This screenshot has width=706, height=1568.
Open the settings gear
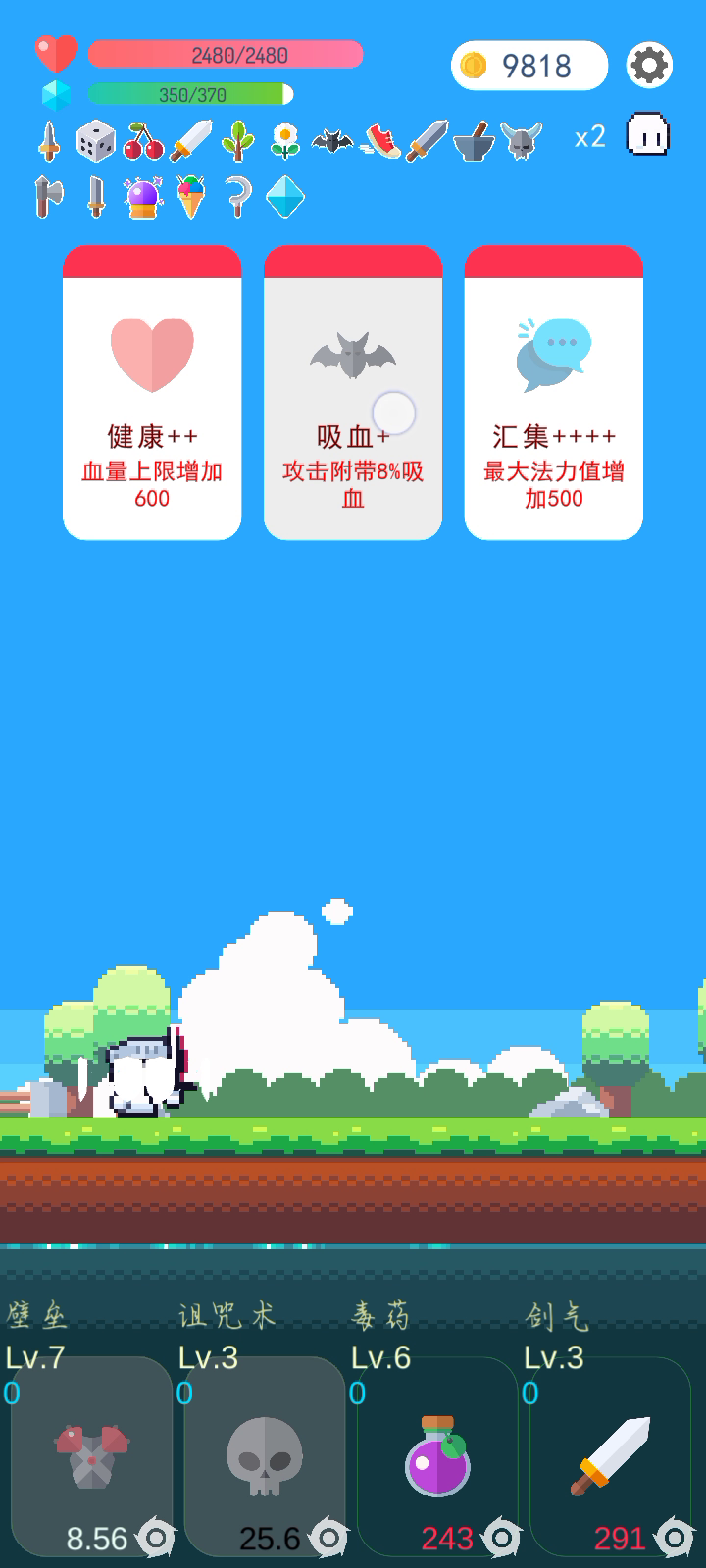pos(649,66)
